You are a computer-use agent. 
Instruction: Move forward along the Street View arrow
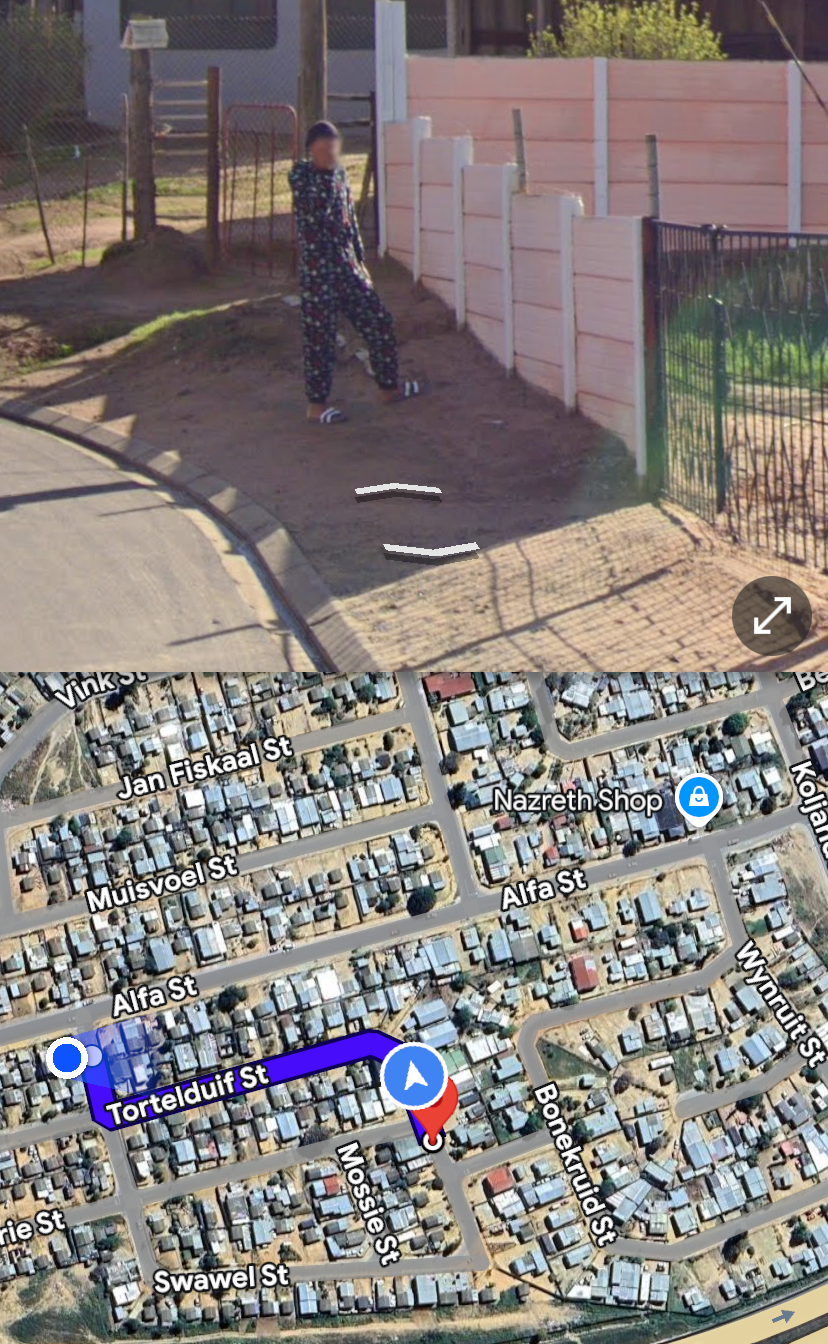399,490
